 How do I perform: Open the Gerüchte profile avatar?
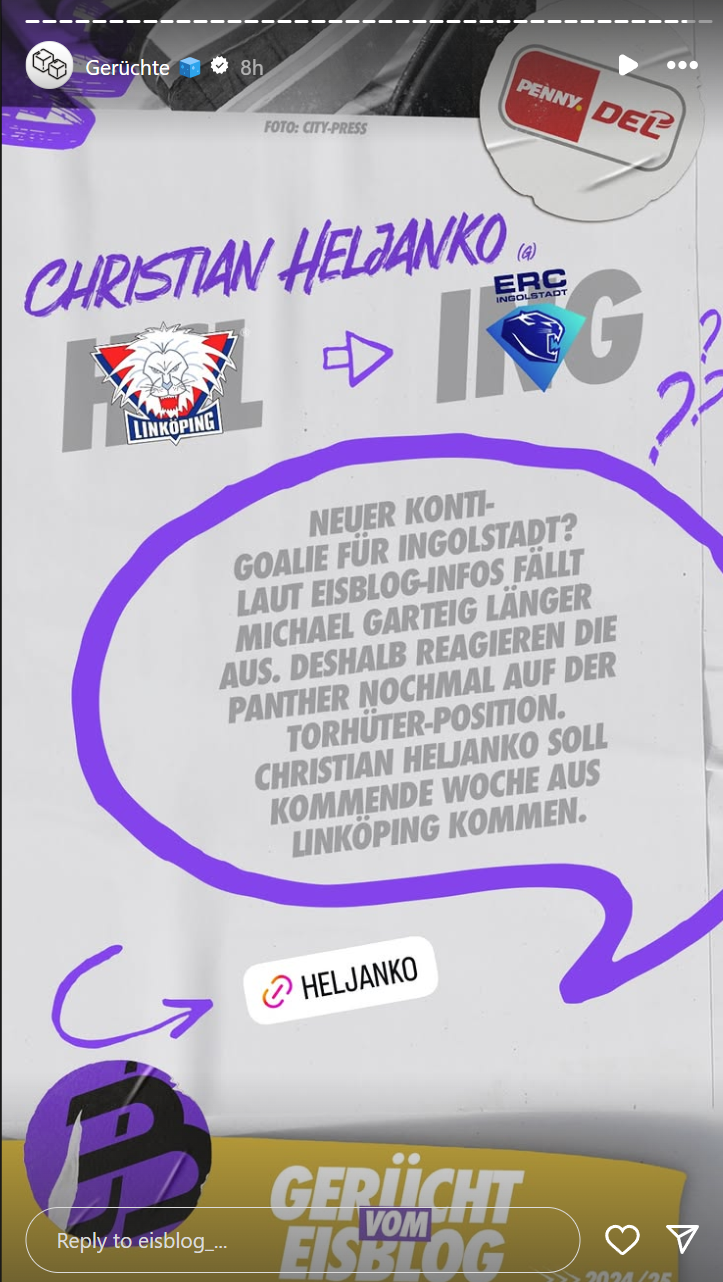[x=49, y=66]
